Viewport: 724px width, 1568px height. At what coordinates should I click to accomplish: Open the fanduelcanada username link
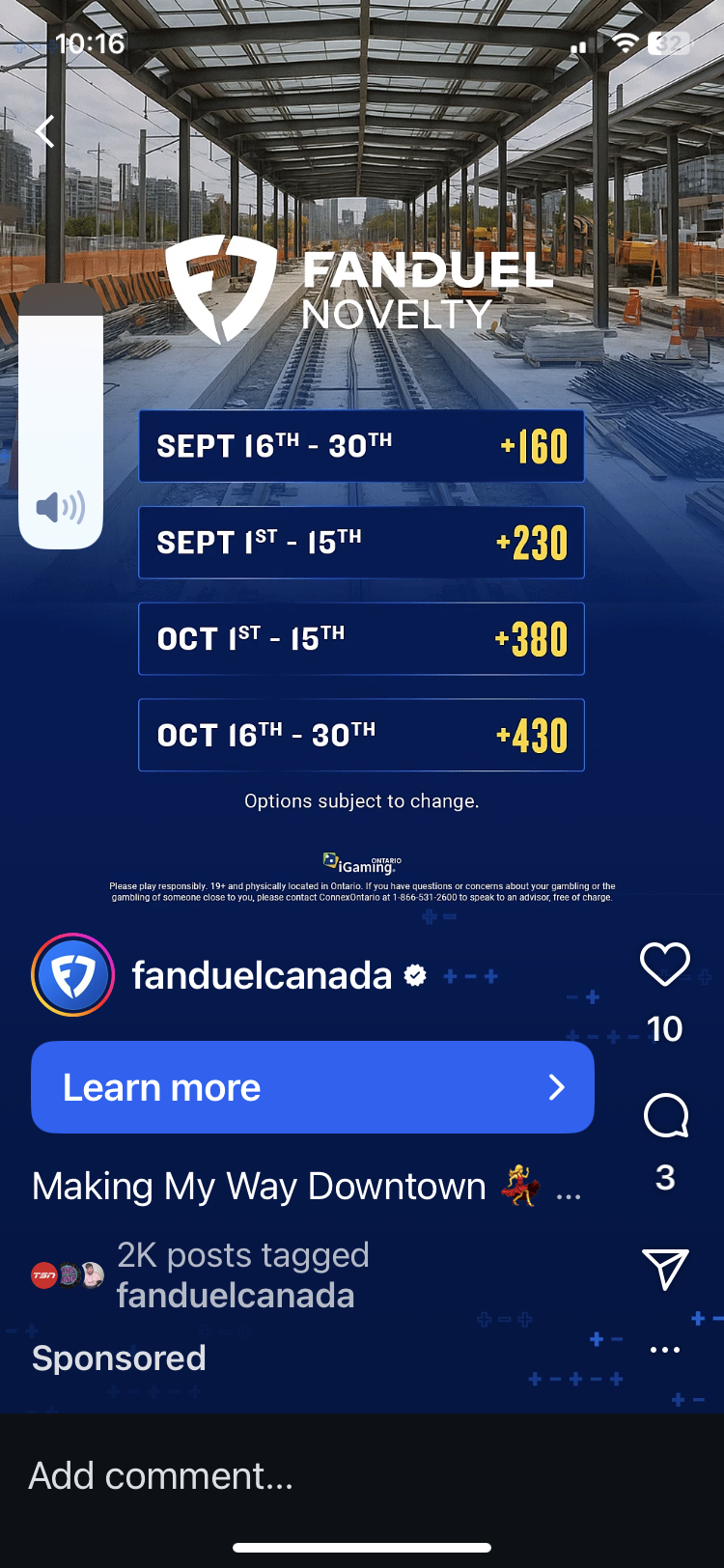click(262, 975)
